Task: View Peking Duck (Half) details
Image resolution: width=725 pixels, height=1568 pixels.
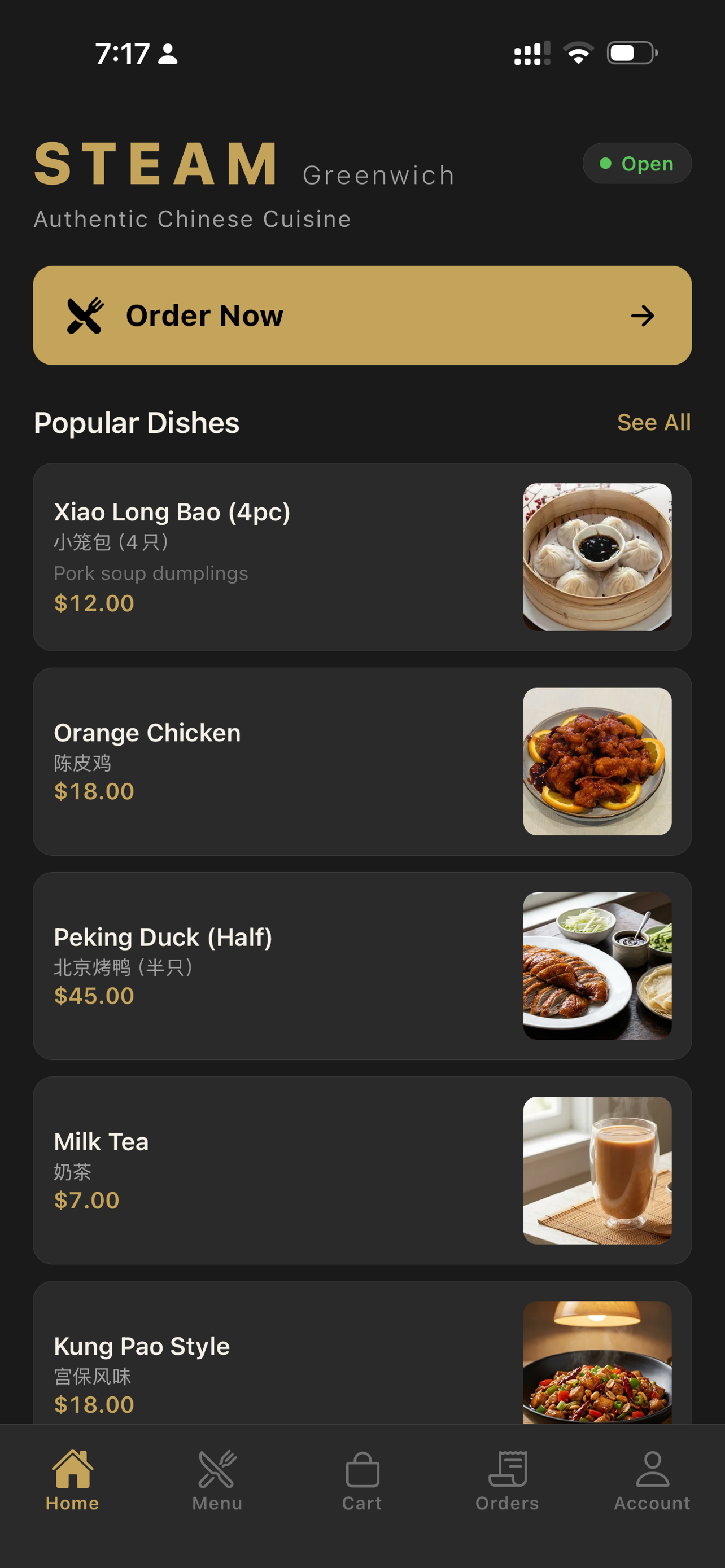Action: pos(362,966)
